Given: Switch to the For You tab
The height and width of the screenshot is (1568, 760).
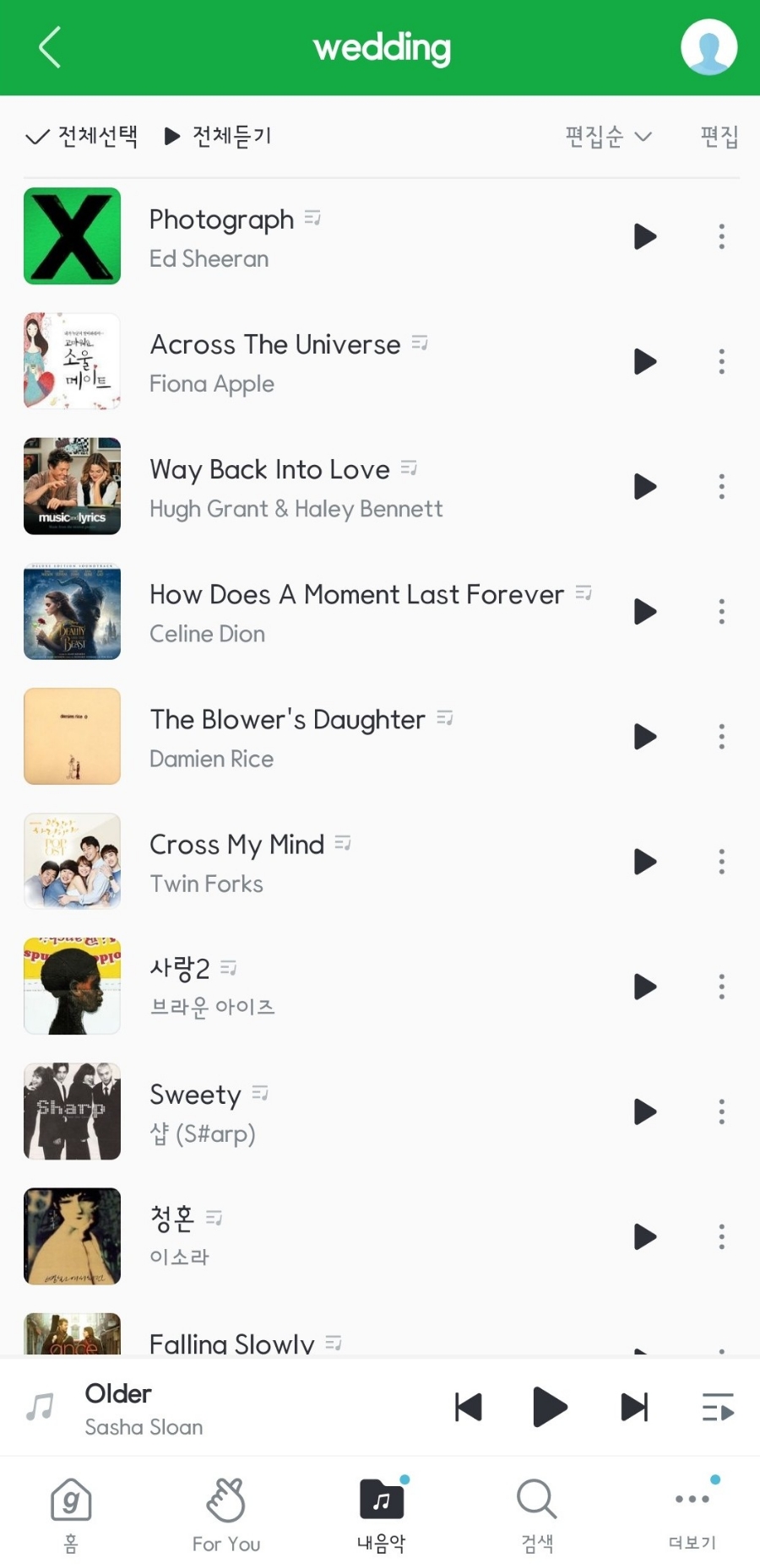Looking at the screenshot, I should click(226, 1515).
